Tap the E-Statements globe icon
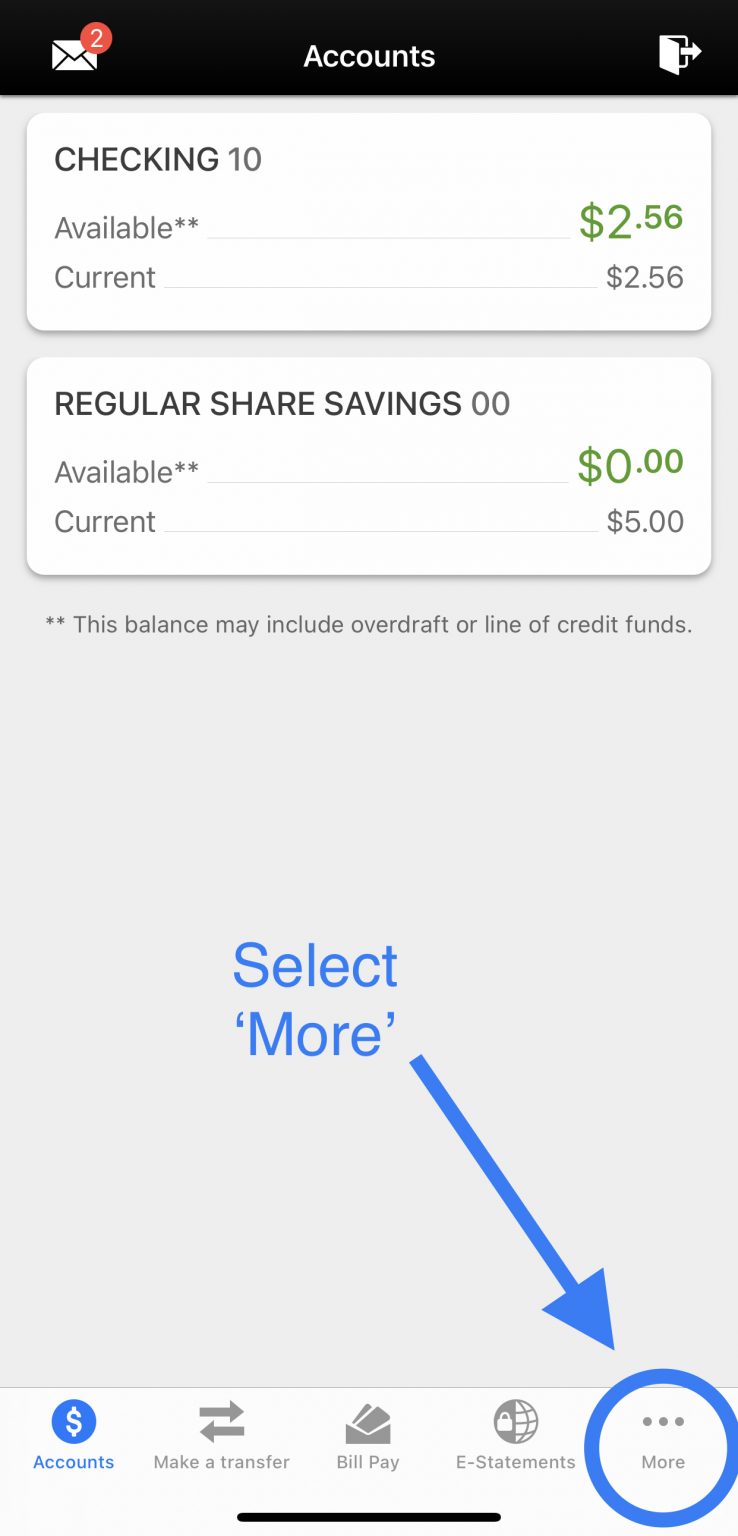738x1536 pixels. tap(514, 1419)
